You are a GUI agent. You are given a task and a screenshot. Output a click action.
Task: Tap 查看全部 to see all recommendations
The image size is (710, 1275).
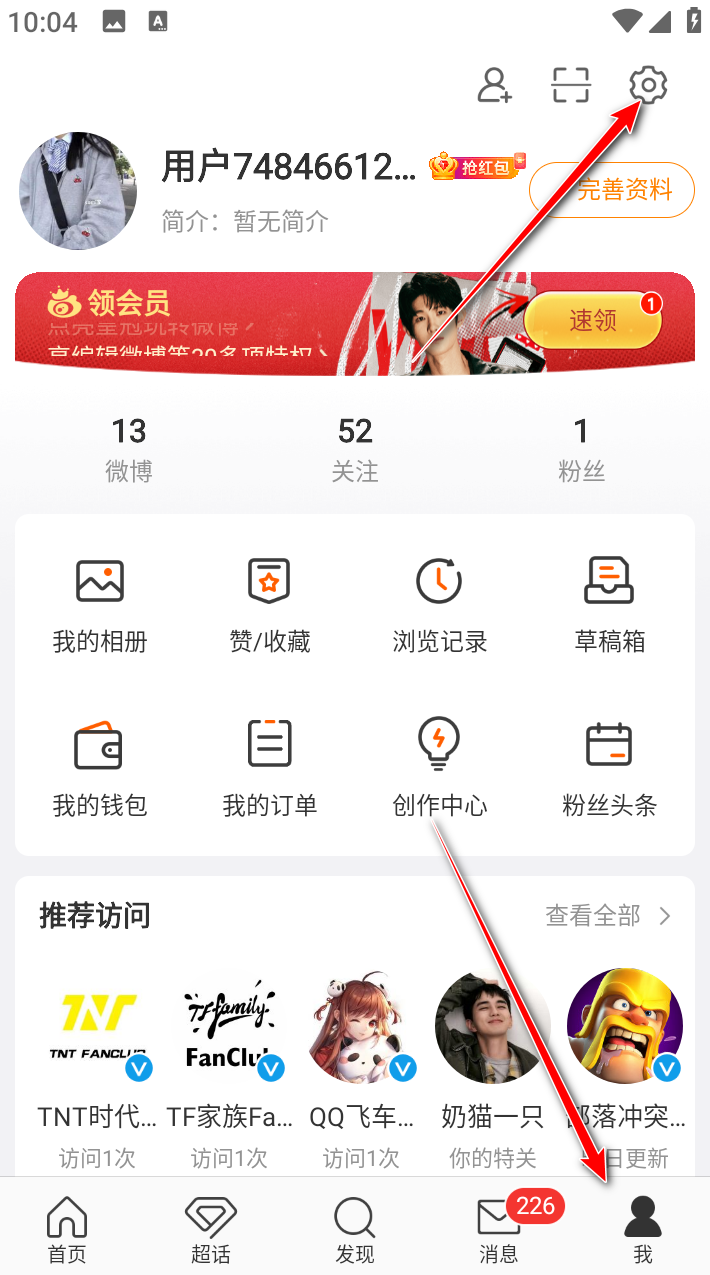pos(607,915)
